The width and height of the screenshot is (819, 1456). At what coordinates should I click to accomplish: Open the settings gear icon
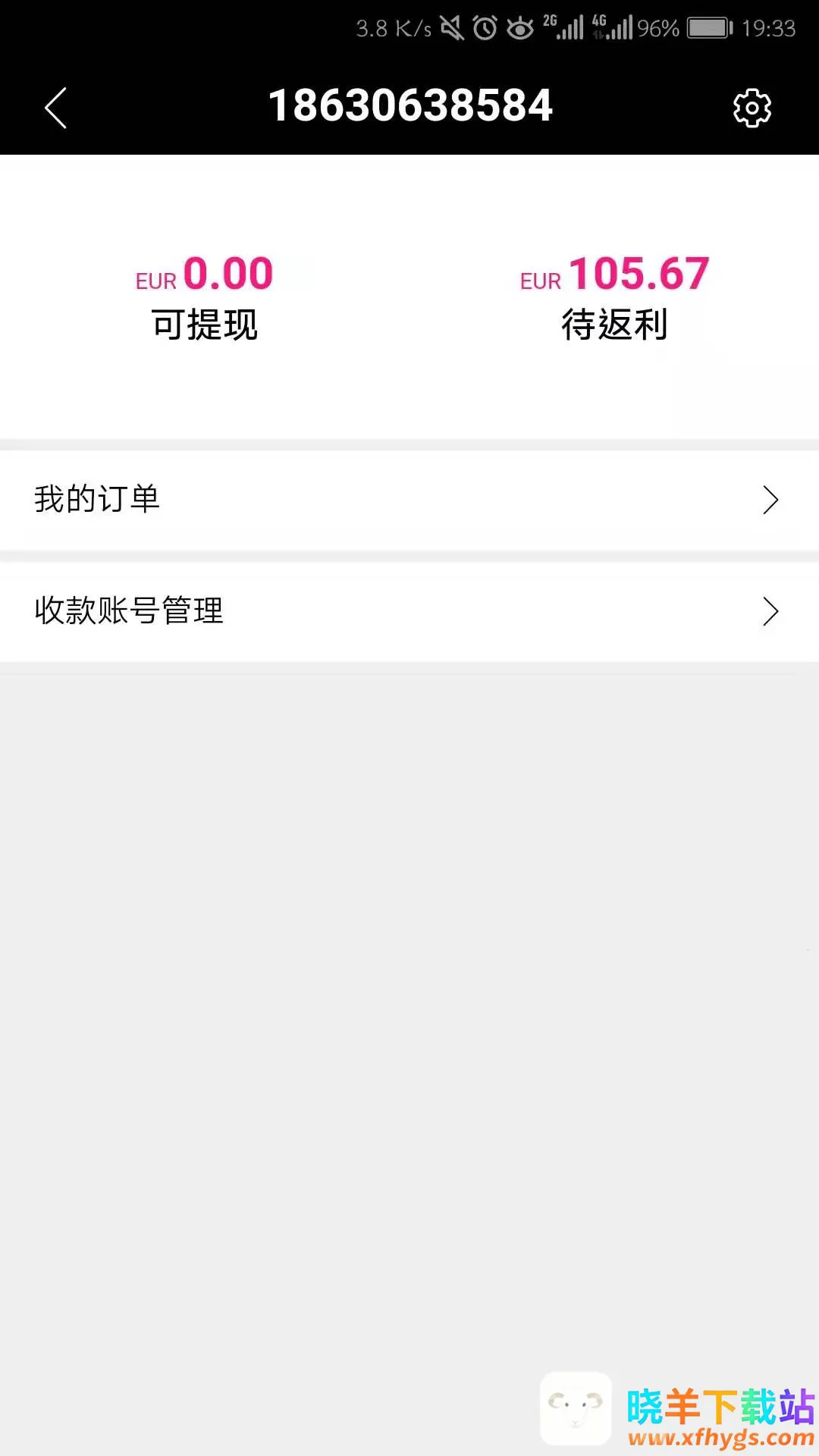click(x=752, y=108)
